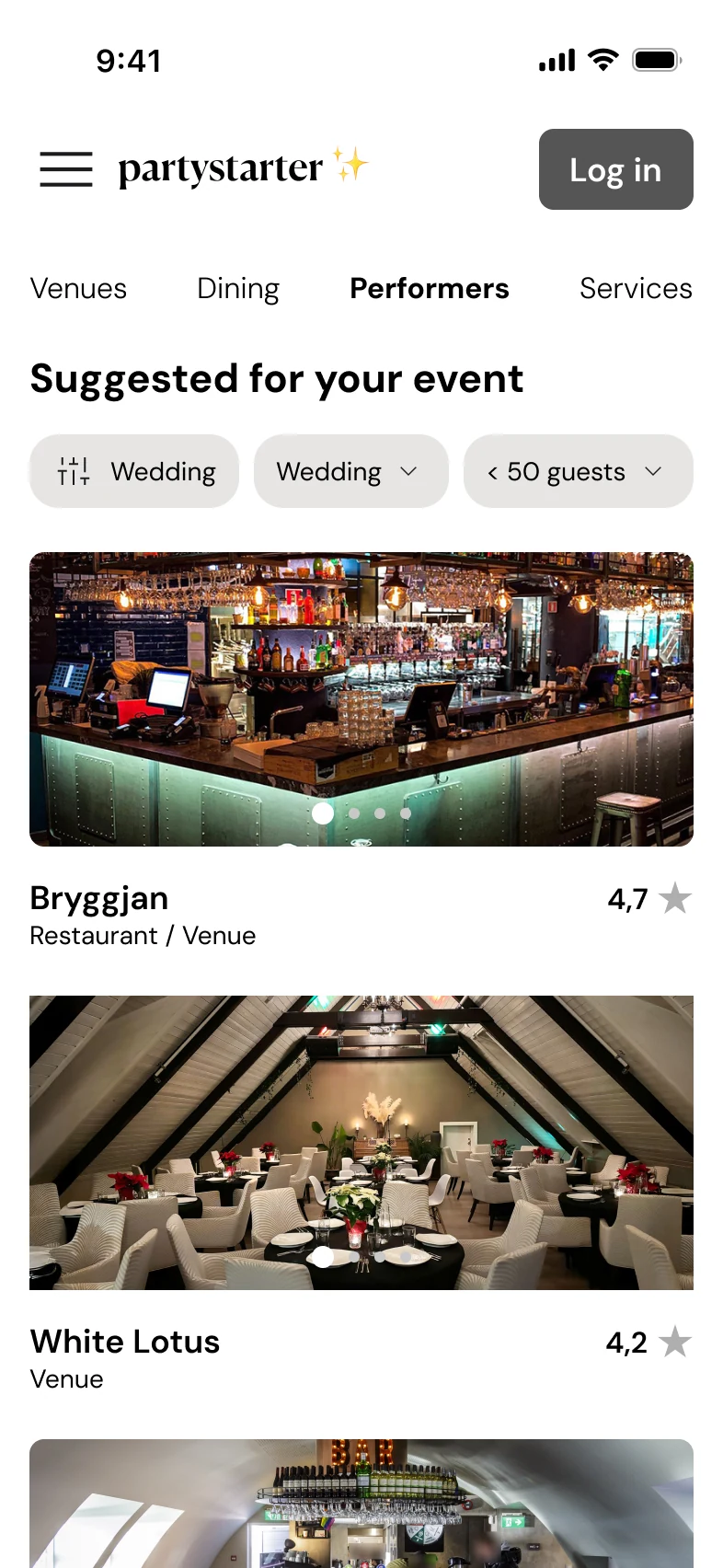Go to the Services tab
Image resolution: width=723 pixels, height=1568 pixels.
point(636,289)
